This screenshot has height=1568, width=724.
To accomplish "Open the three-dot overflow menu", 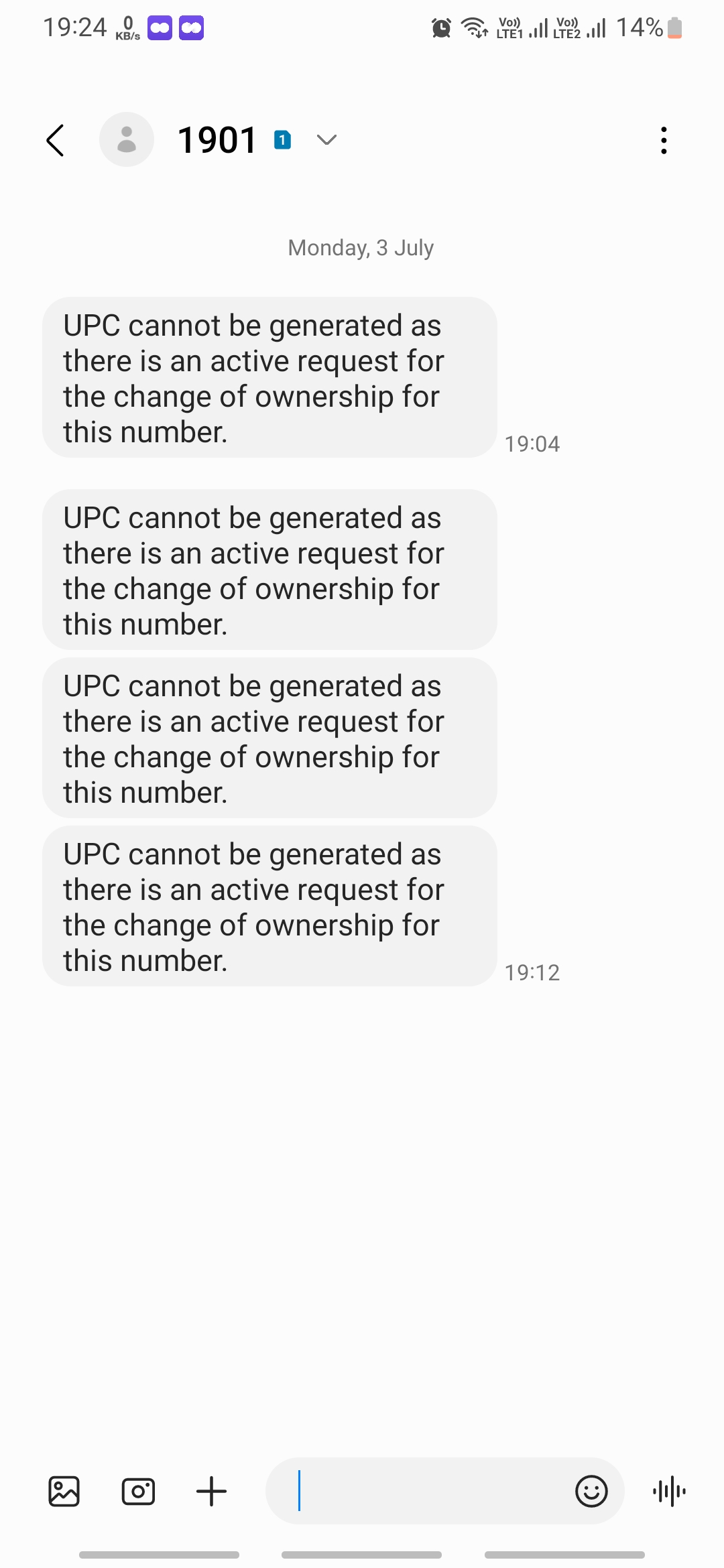I will (664, 141).
